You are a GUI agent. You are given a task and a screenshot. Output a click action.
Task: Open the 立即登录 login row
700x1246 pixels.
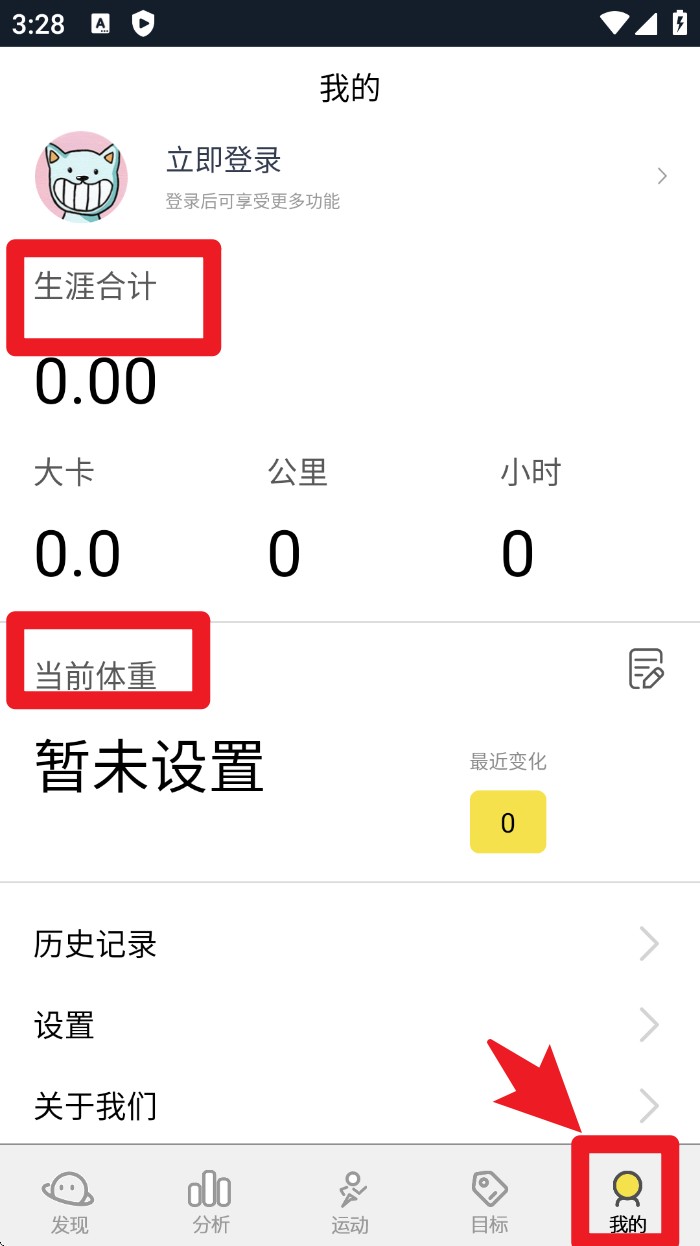(350, 176)
